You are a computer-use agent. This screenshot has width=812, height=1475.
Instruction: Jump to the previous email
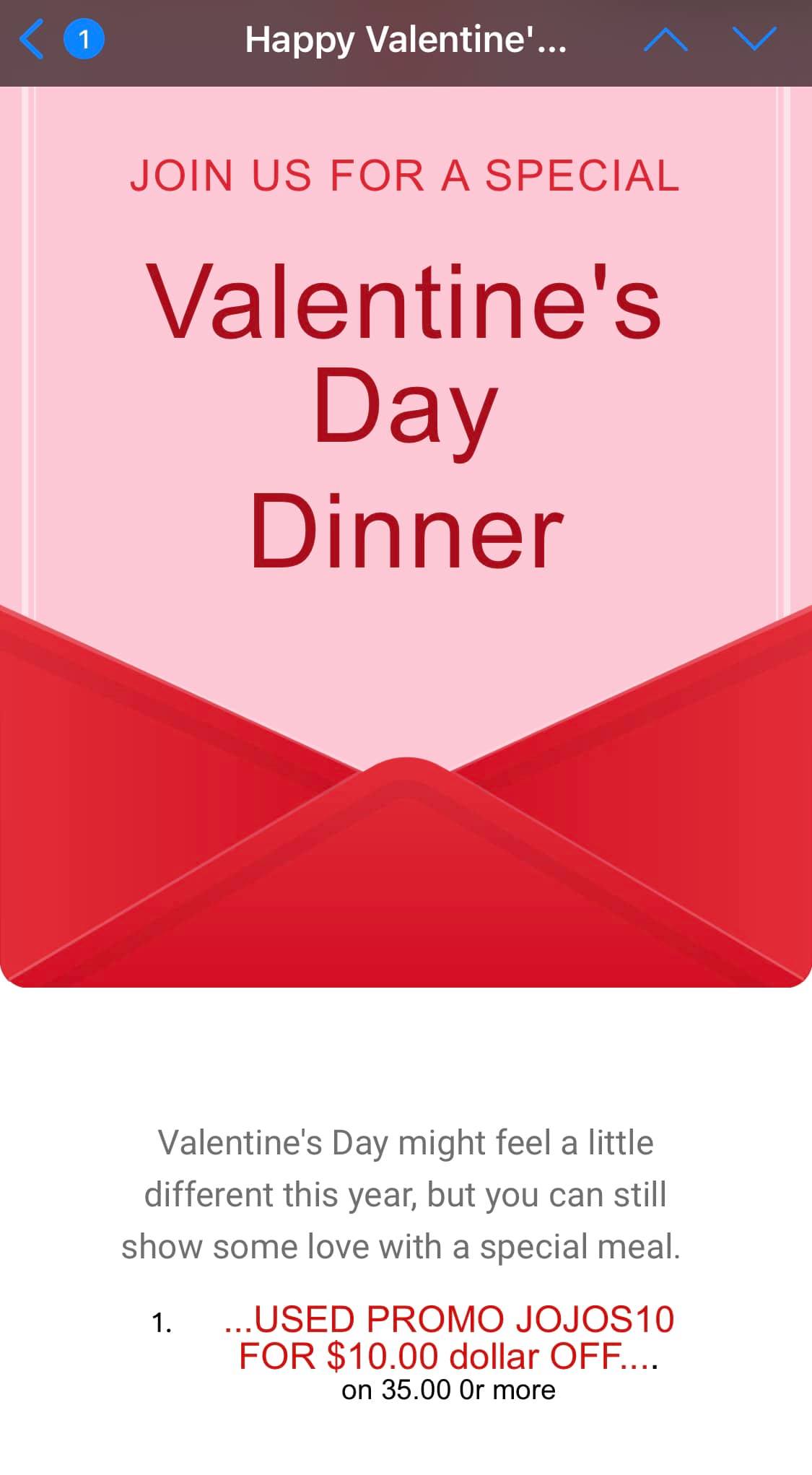coord(665,40)
